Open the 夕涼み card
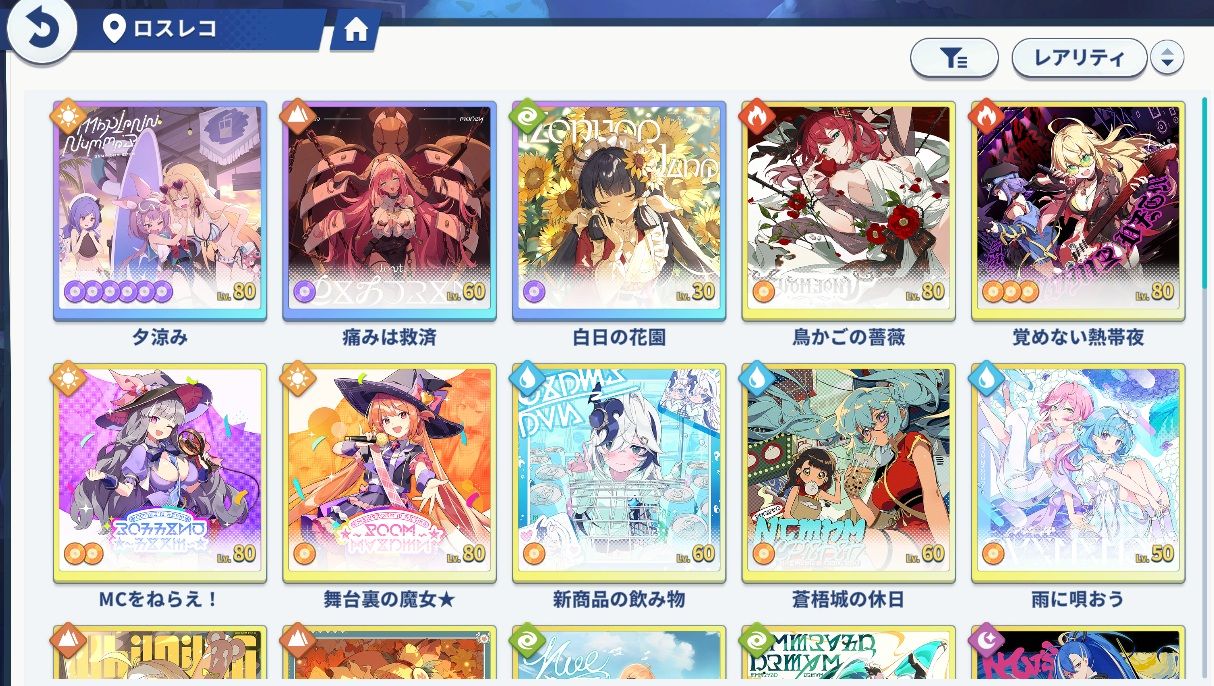Screen dimensions: 1214x686 [x=160, y=209]
